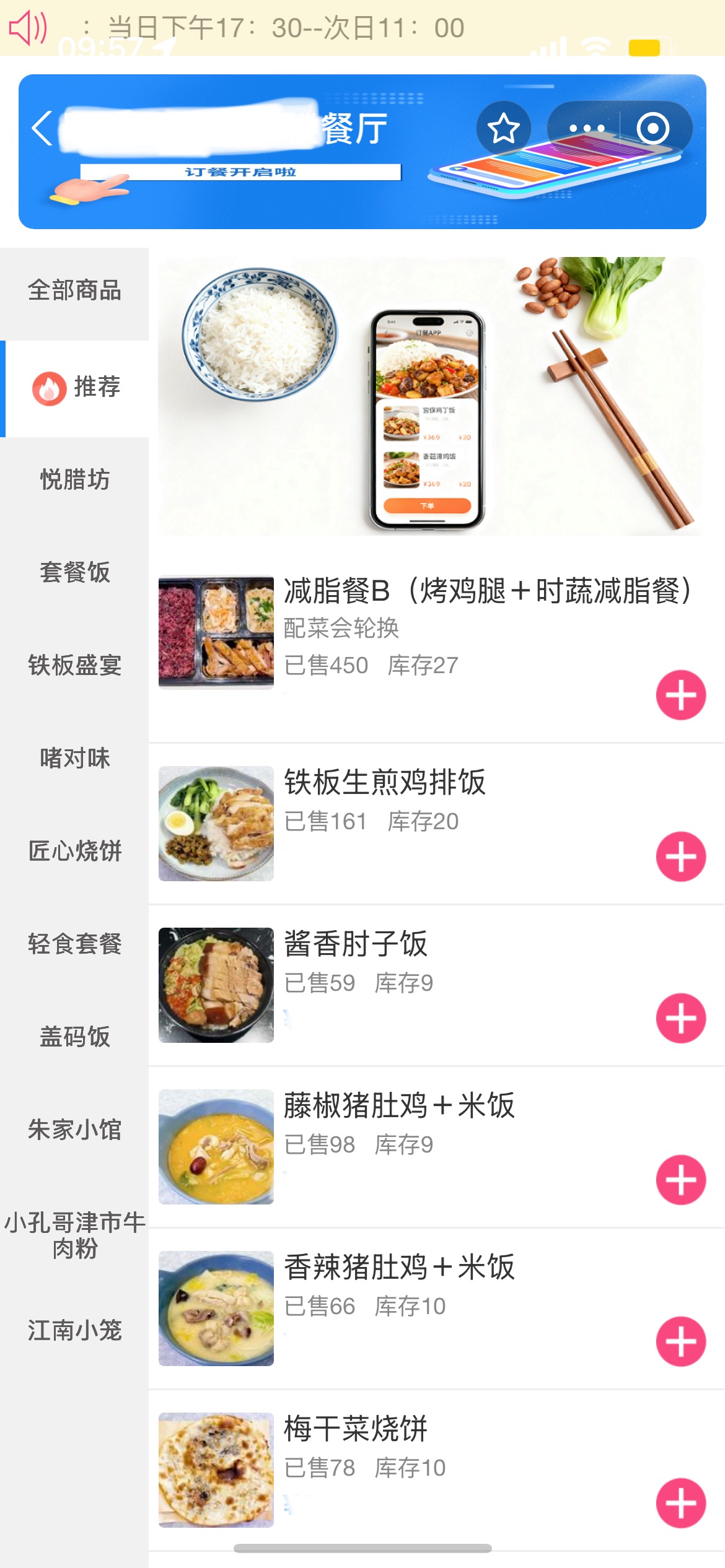This screenshot has width=725, height=1568.
Task: Add 梅干菜烧饼 to the cart
Action: point(681,1503)
